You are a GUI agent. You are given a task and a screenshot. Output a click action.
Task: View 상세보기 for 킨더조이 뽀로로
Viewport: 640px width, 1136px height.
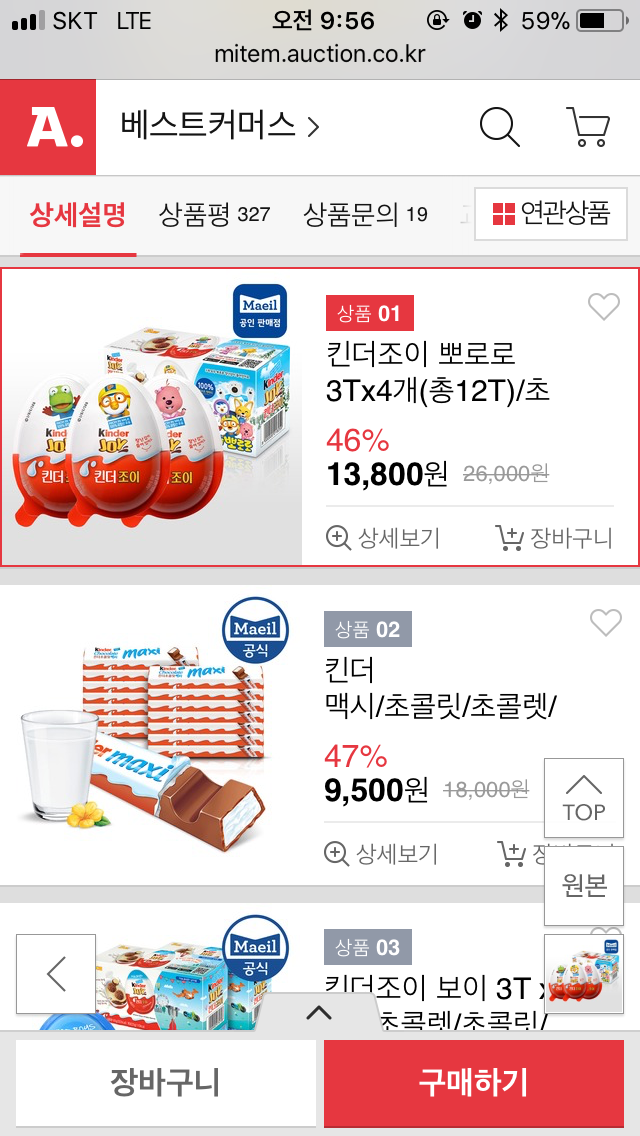383,538
